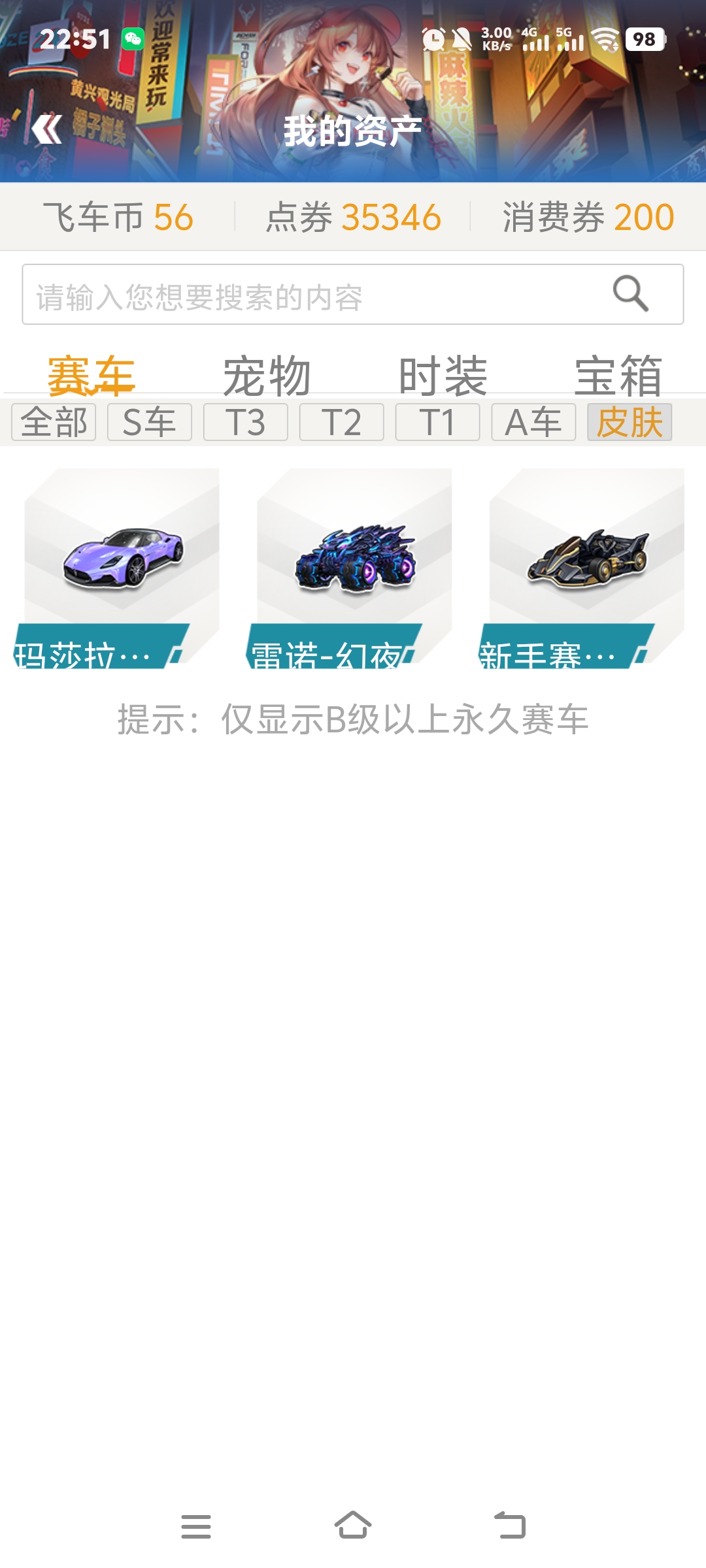This screenshot has height=1568, width=706.
Task: Select the 皮肤 filter chip
Action: click(x=630, y=422)
